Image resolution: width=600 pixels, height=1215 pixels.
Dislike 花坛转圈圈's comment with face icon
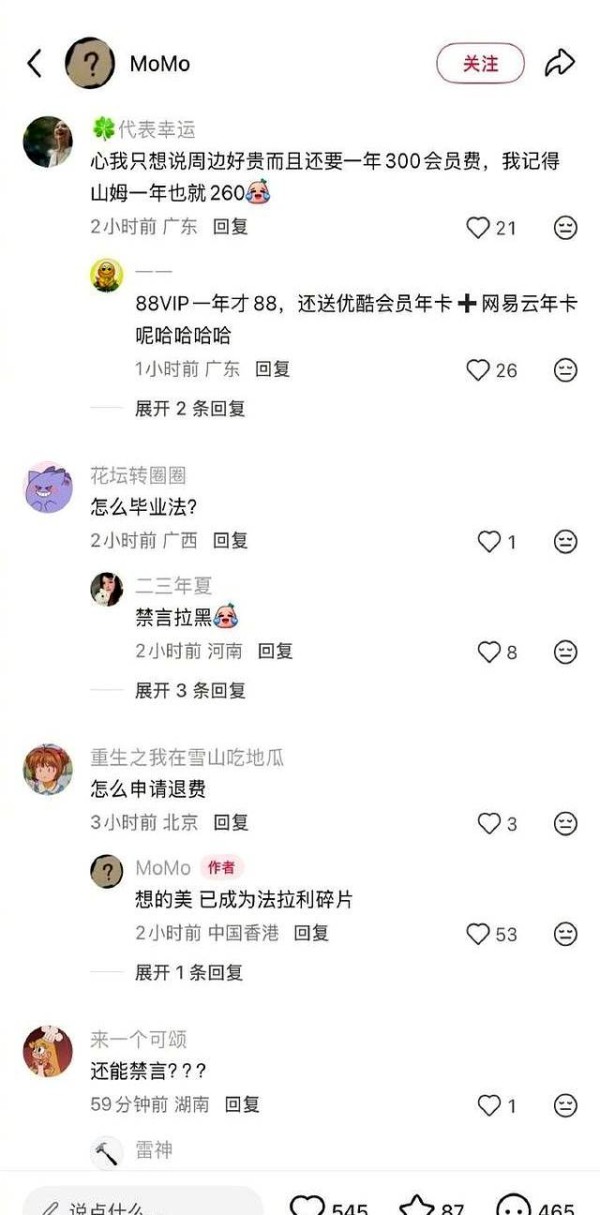[565, 542]
